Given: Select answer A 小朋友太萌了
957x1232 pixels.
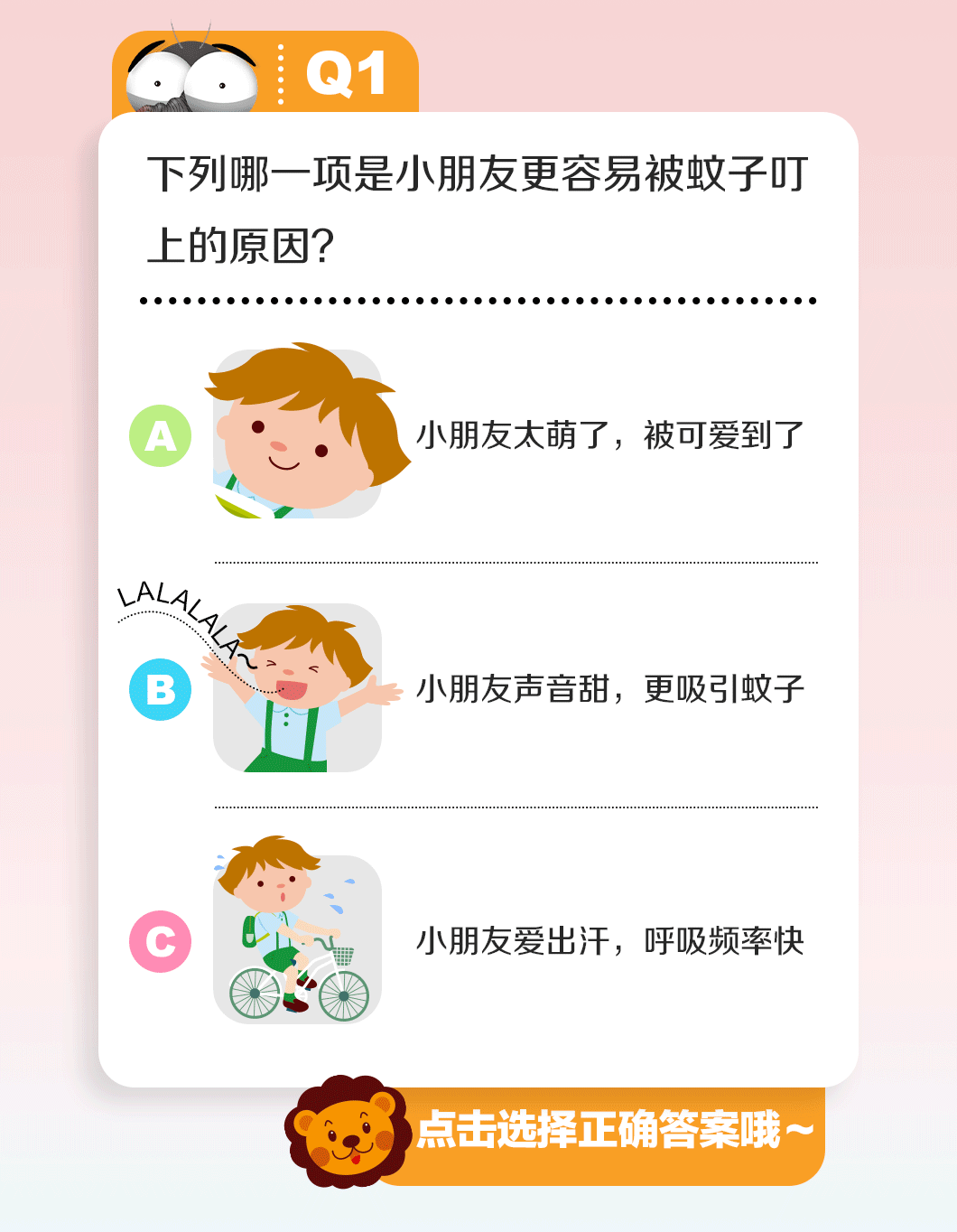Looking at the screenshot, I should pyautogui.click(x=609, y=435).
